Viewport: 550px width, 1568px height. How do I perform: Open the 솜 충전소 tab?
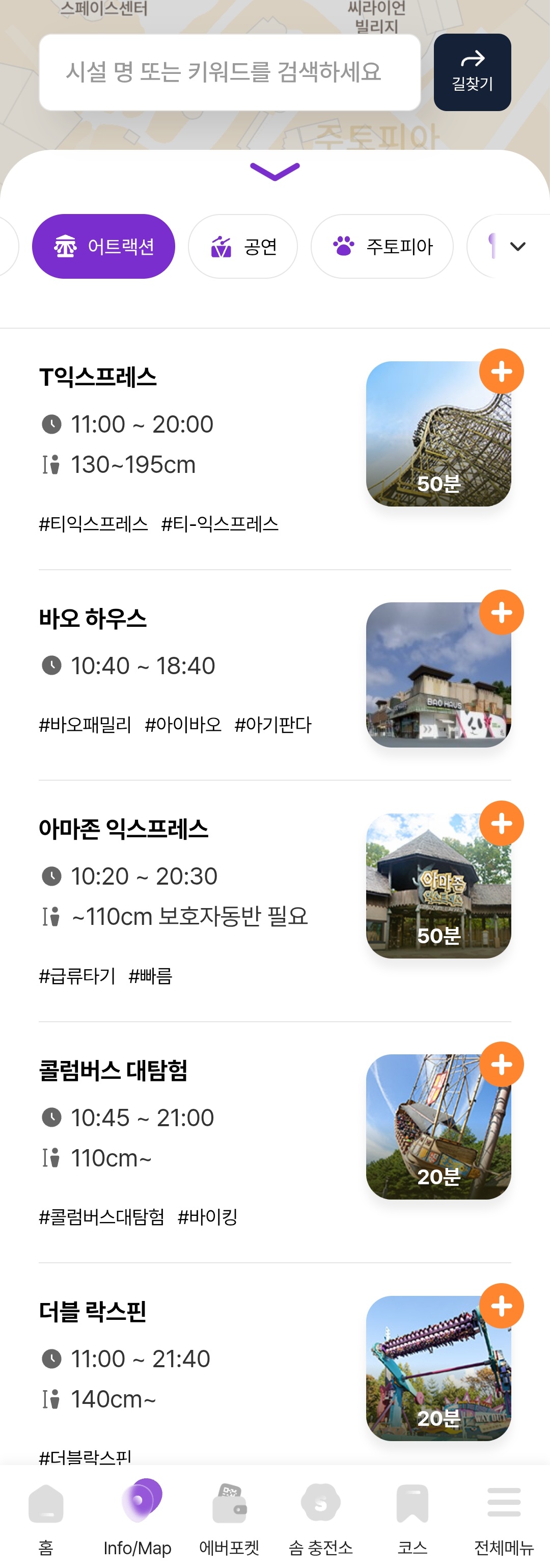pyautogui.click(x=321, y=1518)
